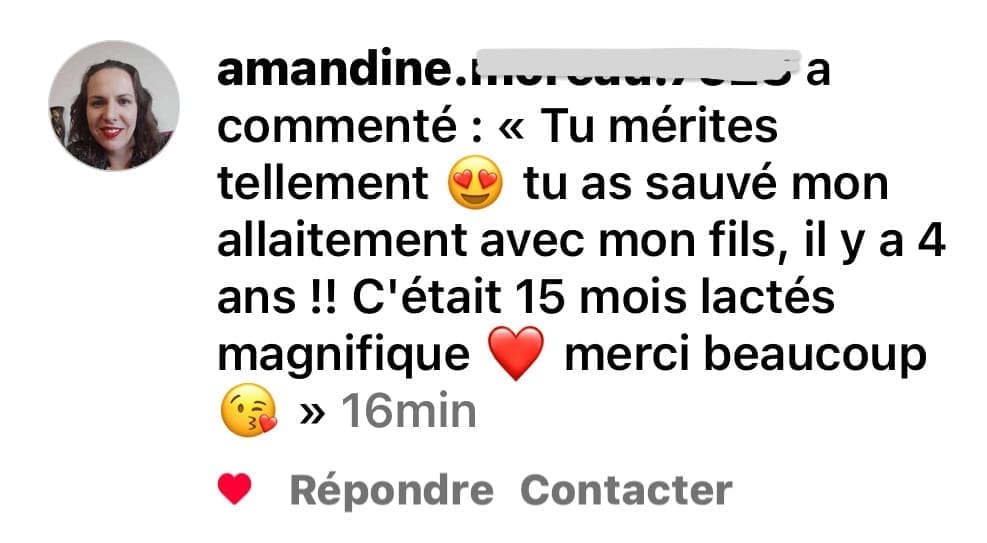
Task: Tap Répondre to reply to the comment
Action: (x=391, y=490)
